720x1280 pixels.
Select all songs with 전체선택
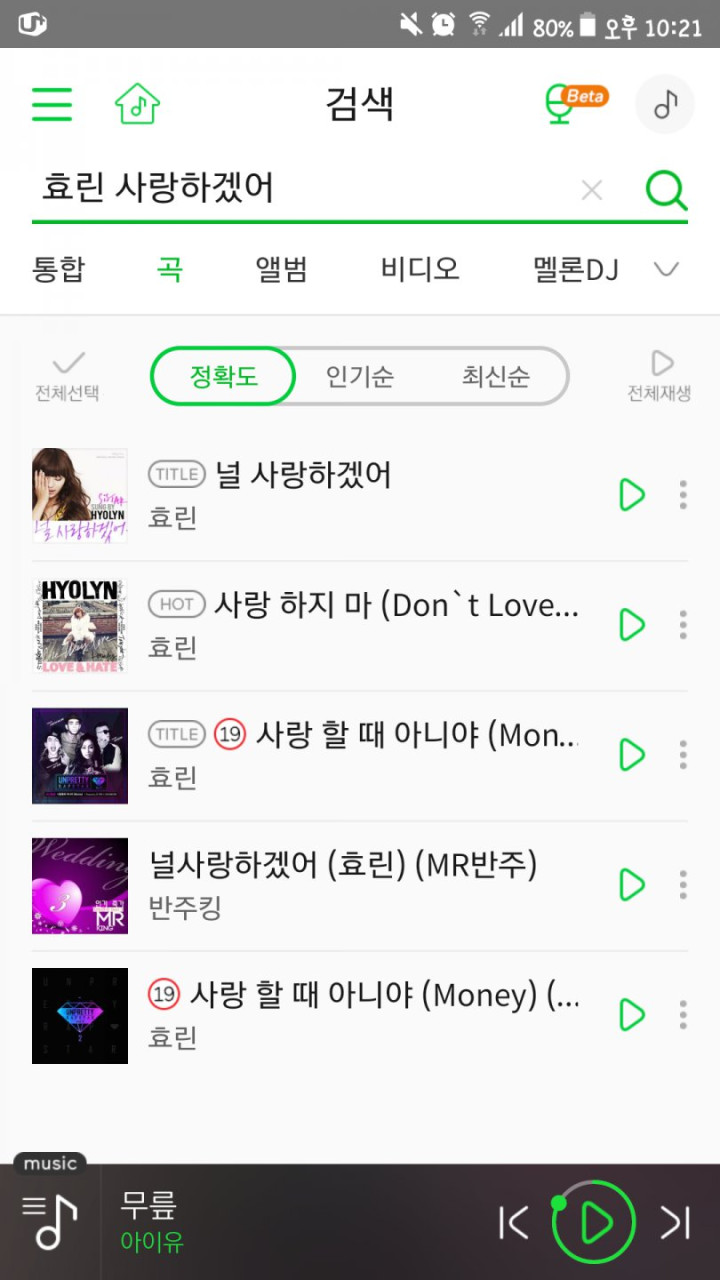67,377
